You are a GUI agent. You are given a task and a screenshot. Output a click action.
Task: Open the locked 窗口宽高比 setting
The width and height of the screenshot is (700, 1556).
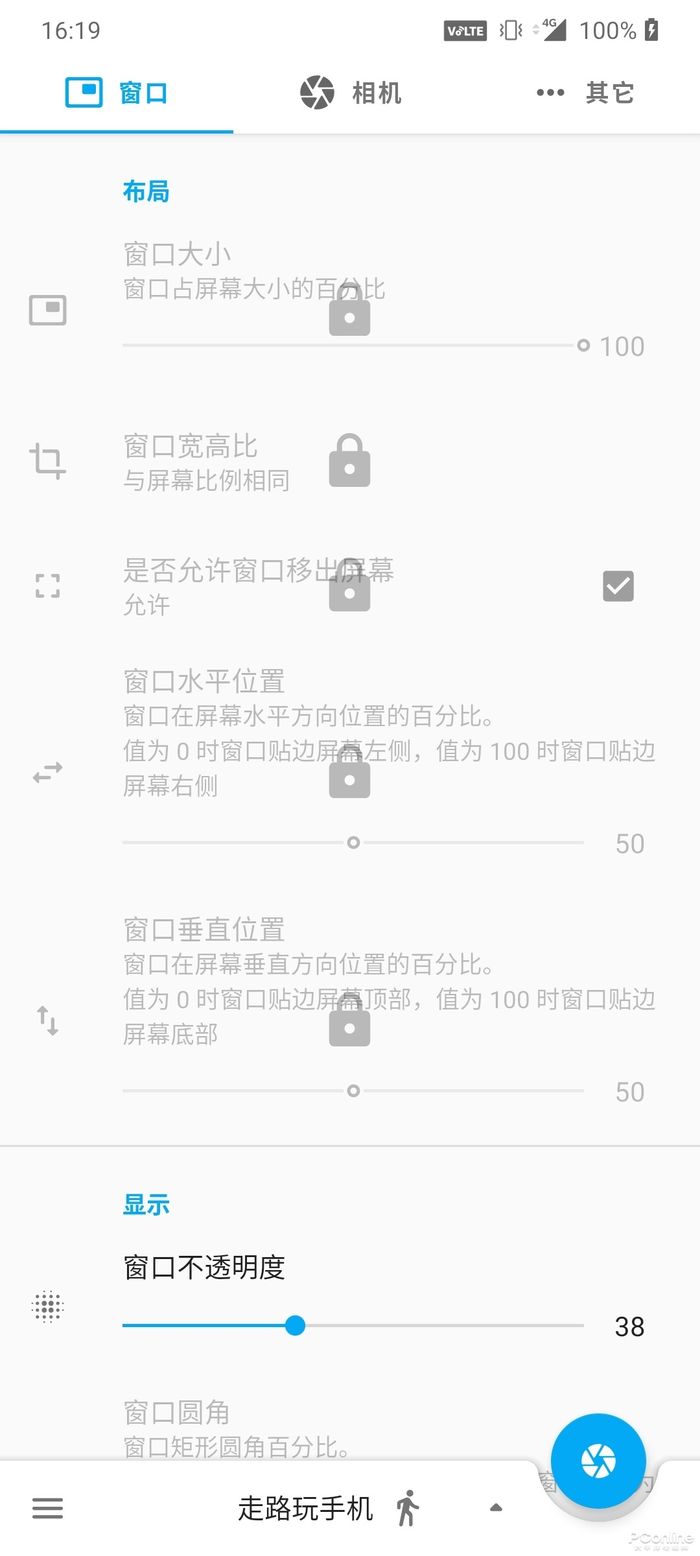coord(350,461)
